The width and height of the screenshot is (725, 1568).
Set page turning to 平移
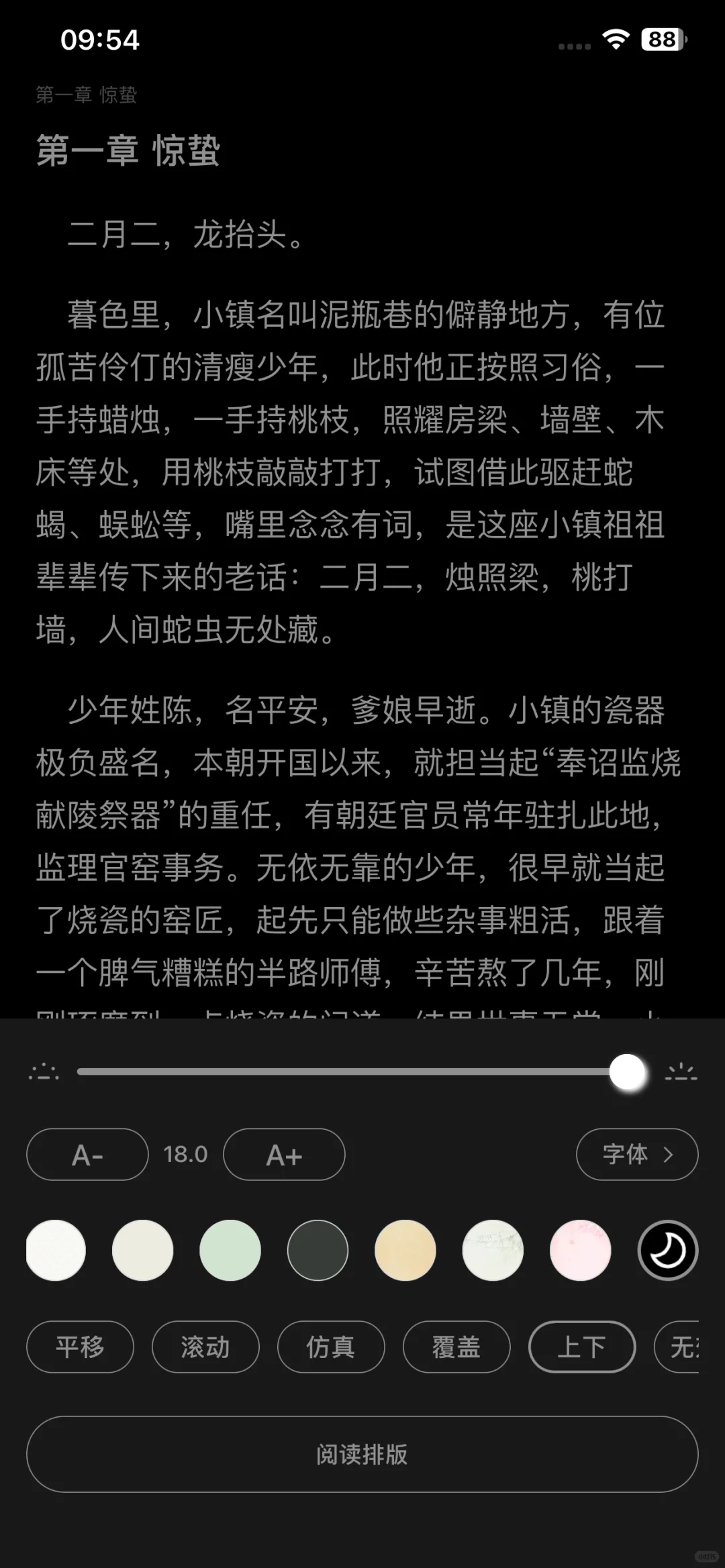pyautogui.click(x=81, y=1347)
